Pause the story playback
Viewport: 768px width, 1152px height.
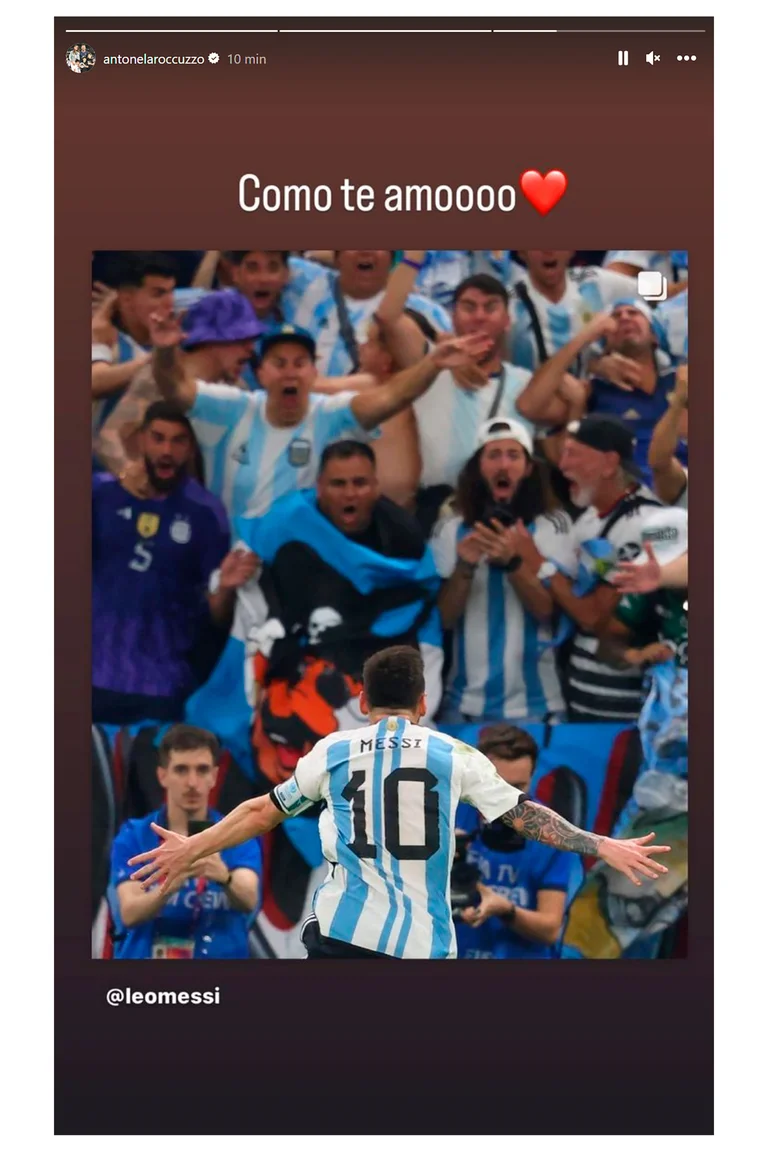coord(623,59)
